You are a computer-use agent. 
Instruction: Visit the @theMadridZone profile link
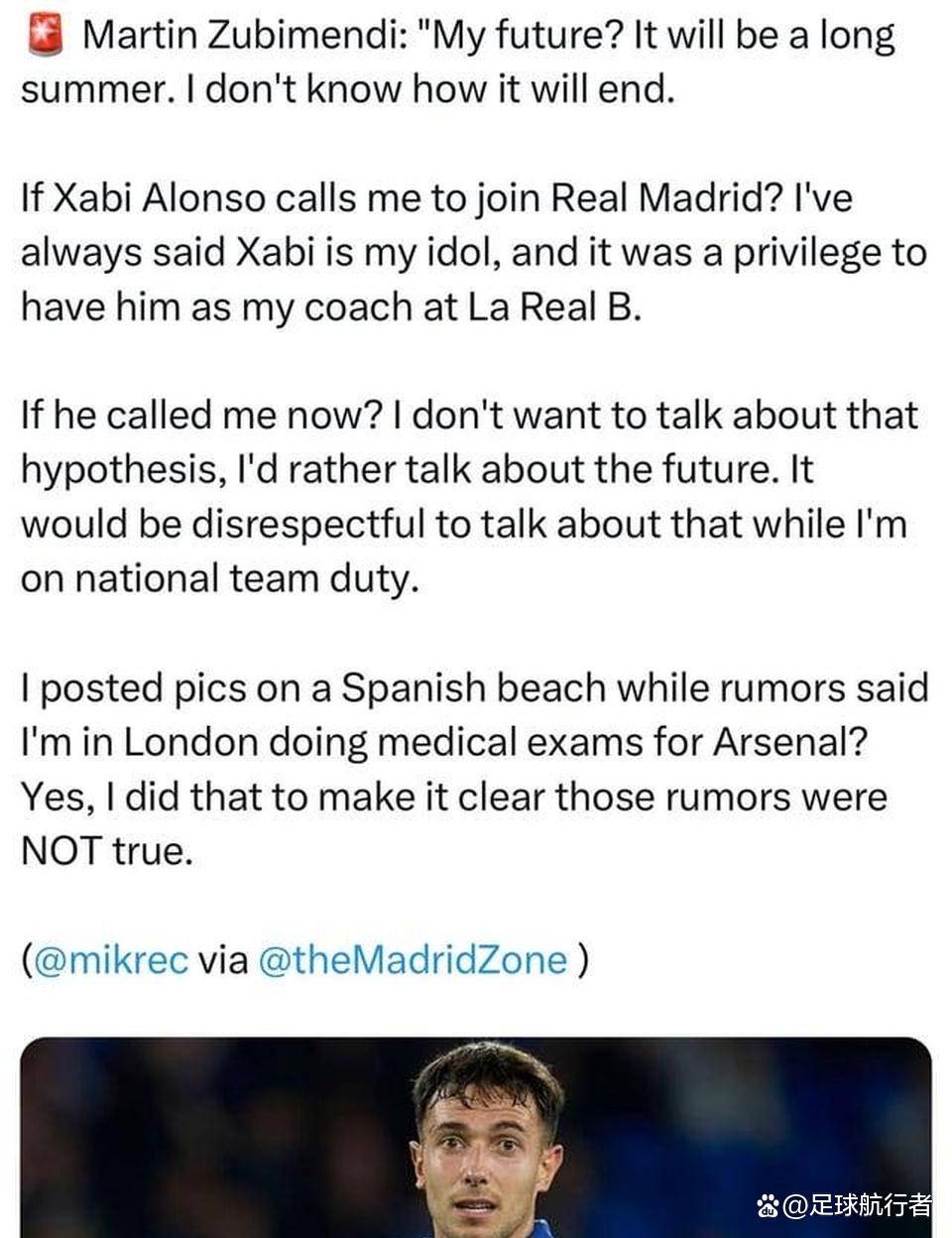pyautogui.click(x=413, y=960)
